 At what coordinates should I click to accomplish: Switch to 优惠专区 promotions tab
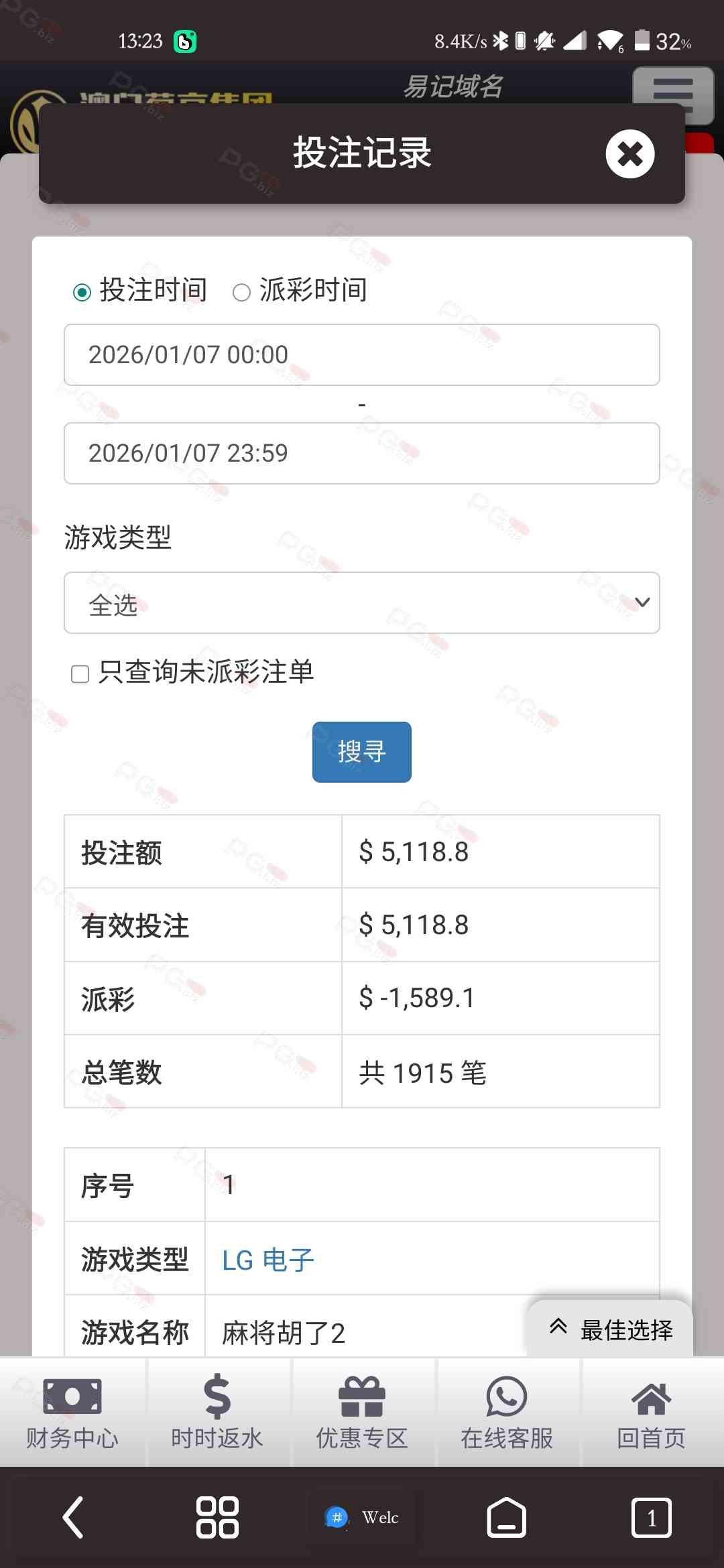pyautogui.click(x=362, y=1413)
